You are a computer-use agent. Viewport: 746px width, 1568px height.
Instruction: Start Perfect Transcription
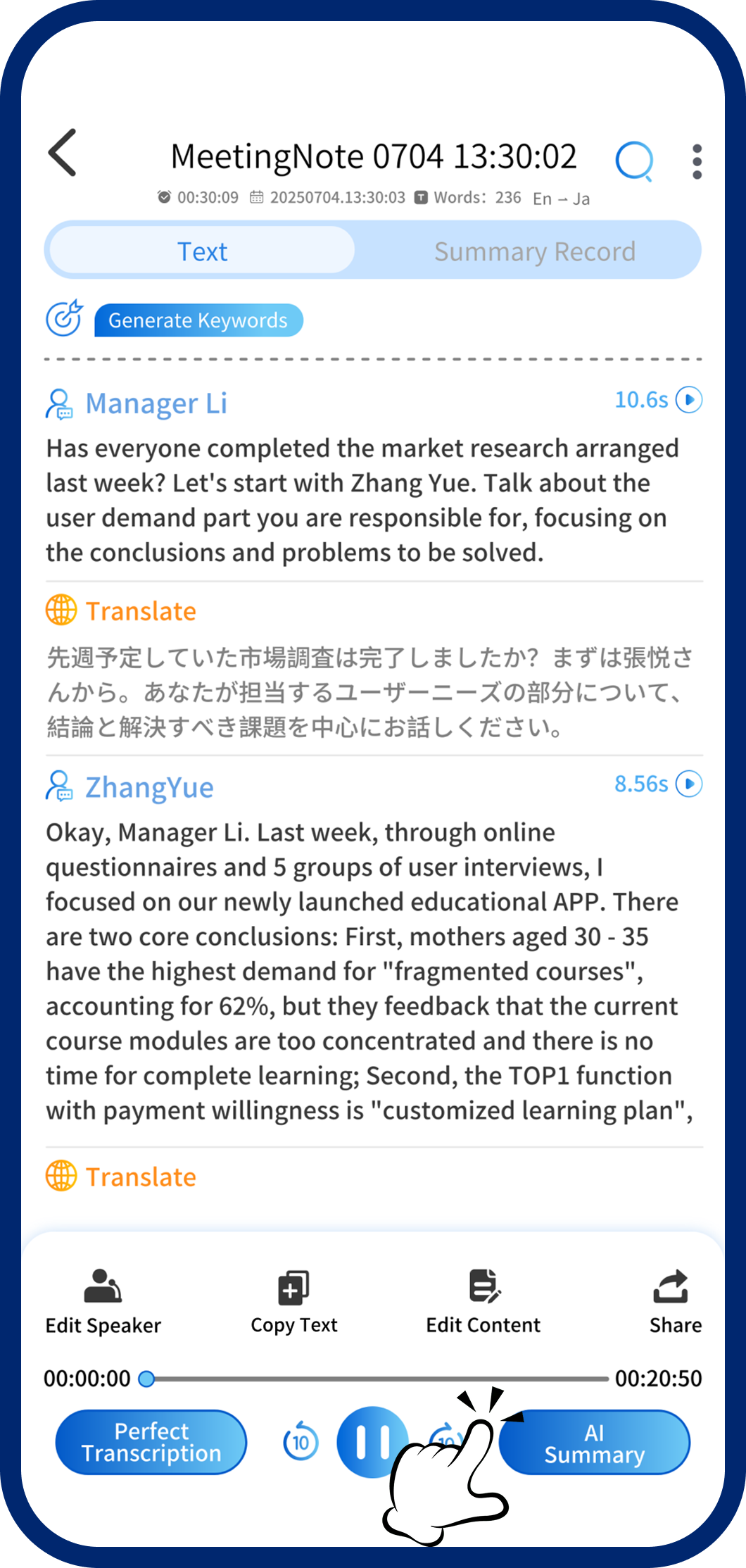click(x=151, y=1442)
